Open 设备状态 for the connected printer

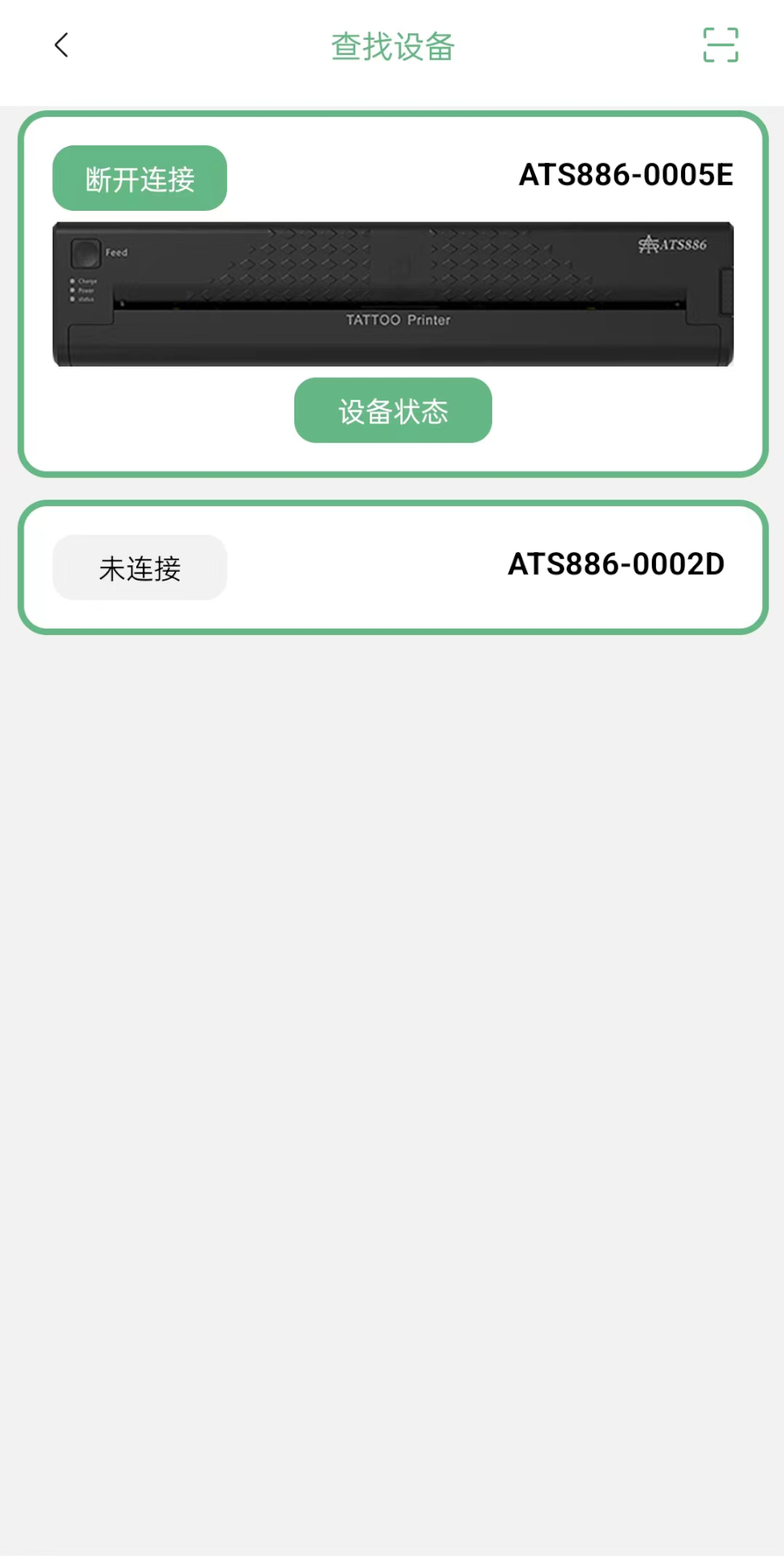coord(392,410)
